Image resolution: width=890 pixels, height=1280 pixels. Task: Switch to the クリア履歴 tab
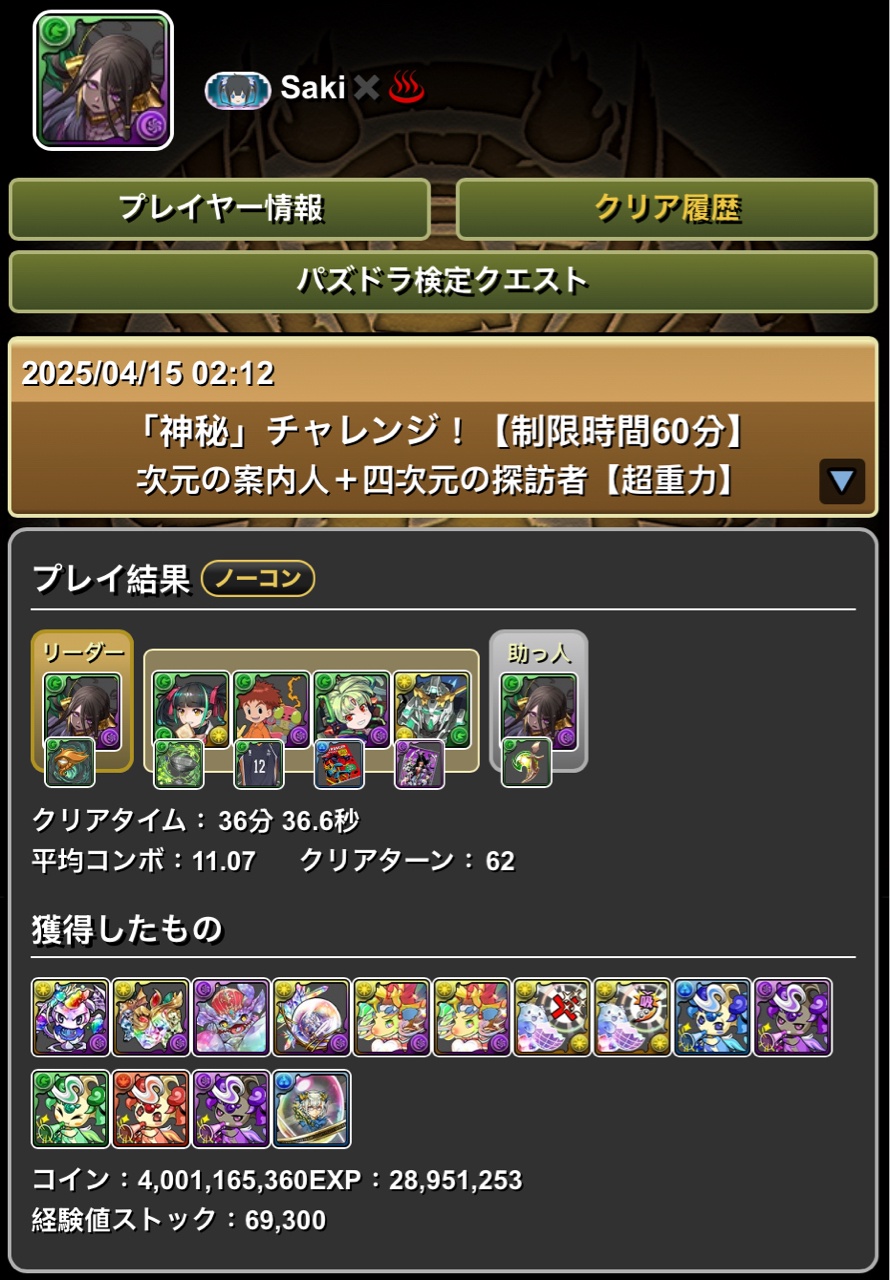(667, 209)
